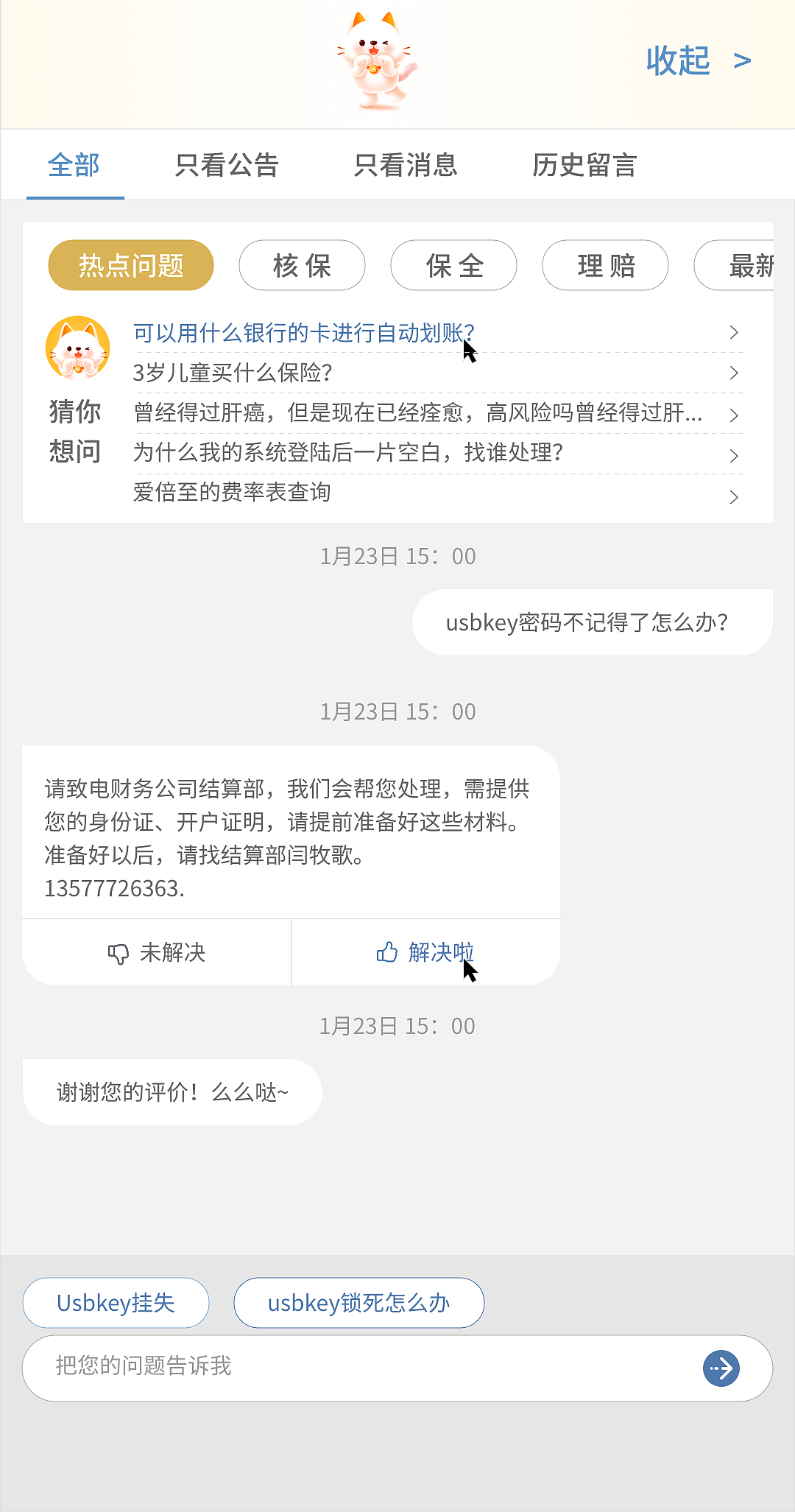The image size is (795, 1512).
Task: Click the thumbs-up 解决啦 icon
Action: click(x=389, y=952)
